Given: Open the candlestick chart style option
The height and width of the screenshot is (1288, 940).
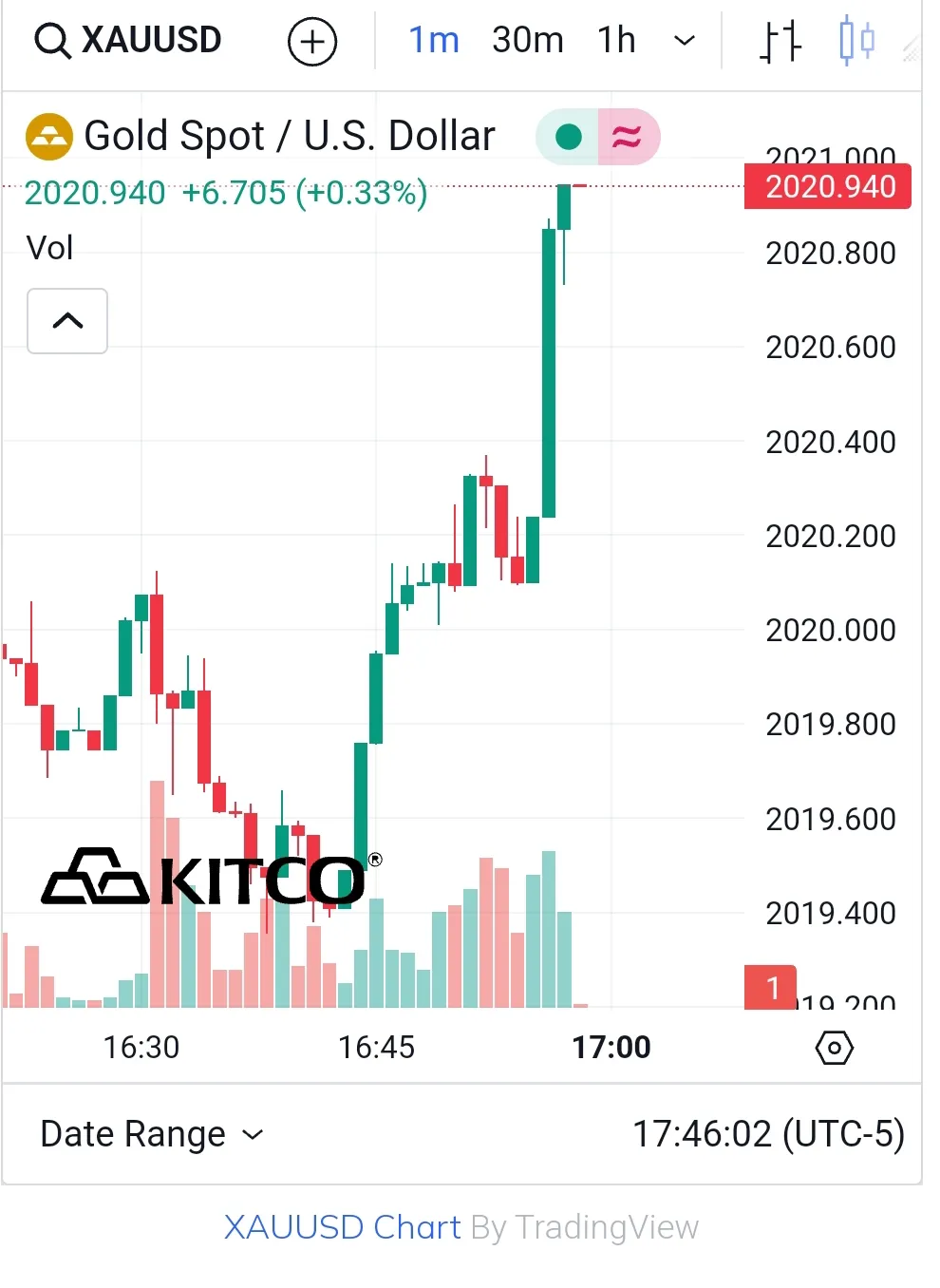Looking at the screenshot, I should click(x=856, y=41).
